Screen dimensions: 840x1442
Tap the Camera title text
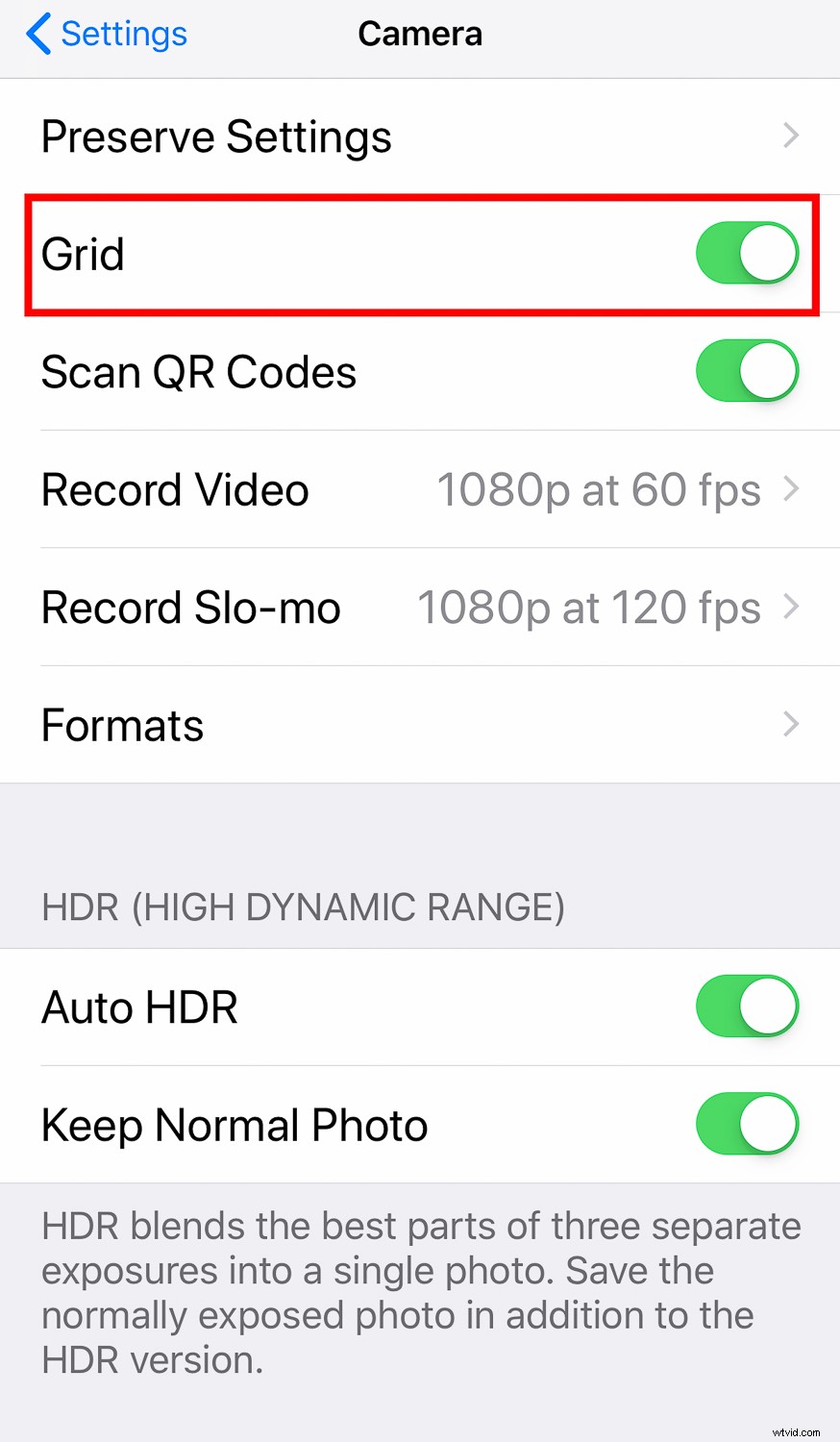click(420, 33)
